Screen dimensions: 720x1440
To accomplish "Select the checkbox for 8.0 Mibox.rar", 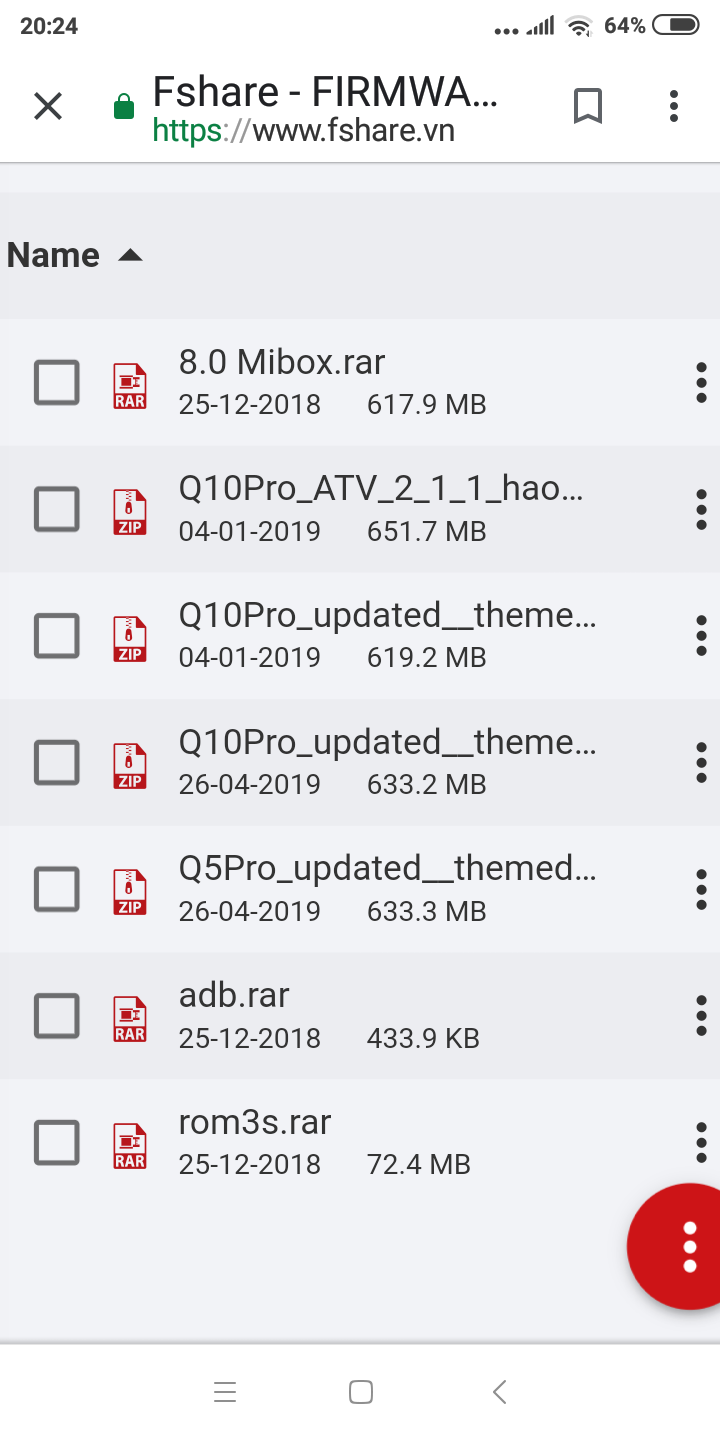I will [57, 383].
